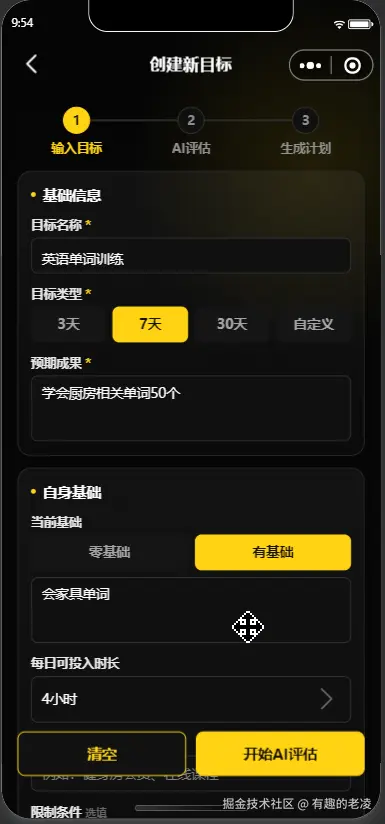Go back from 创建新目标 page
Image resolution: width=385 pixels, height=824 pixels.
point(32,65)
